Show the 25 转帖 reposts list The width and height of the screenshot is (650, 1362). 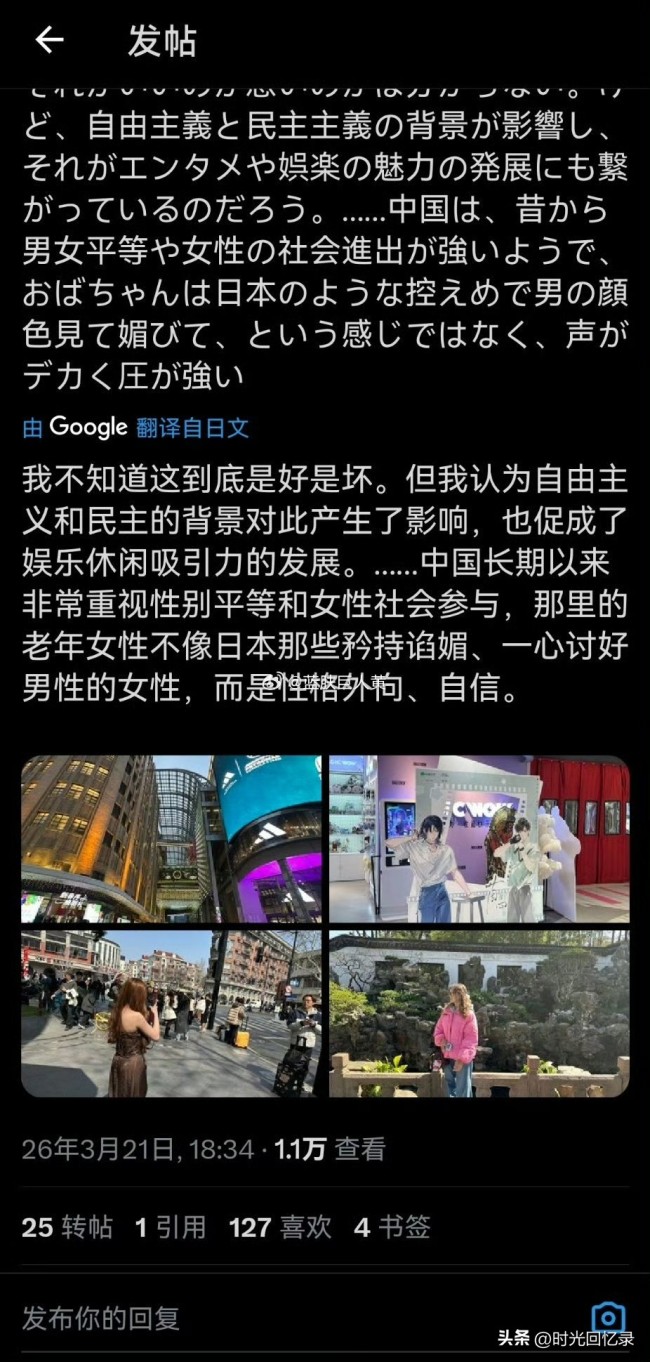(x=67, y=1227)
